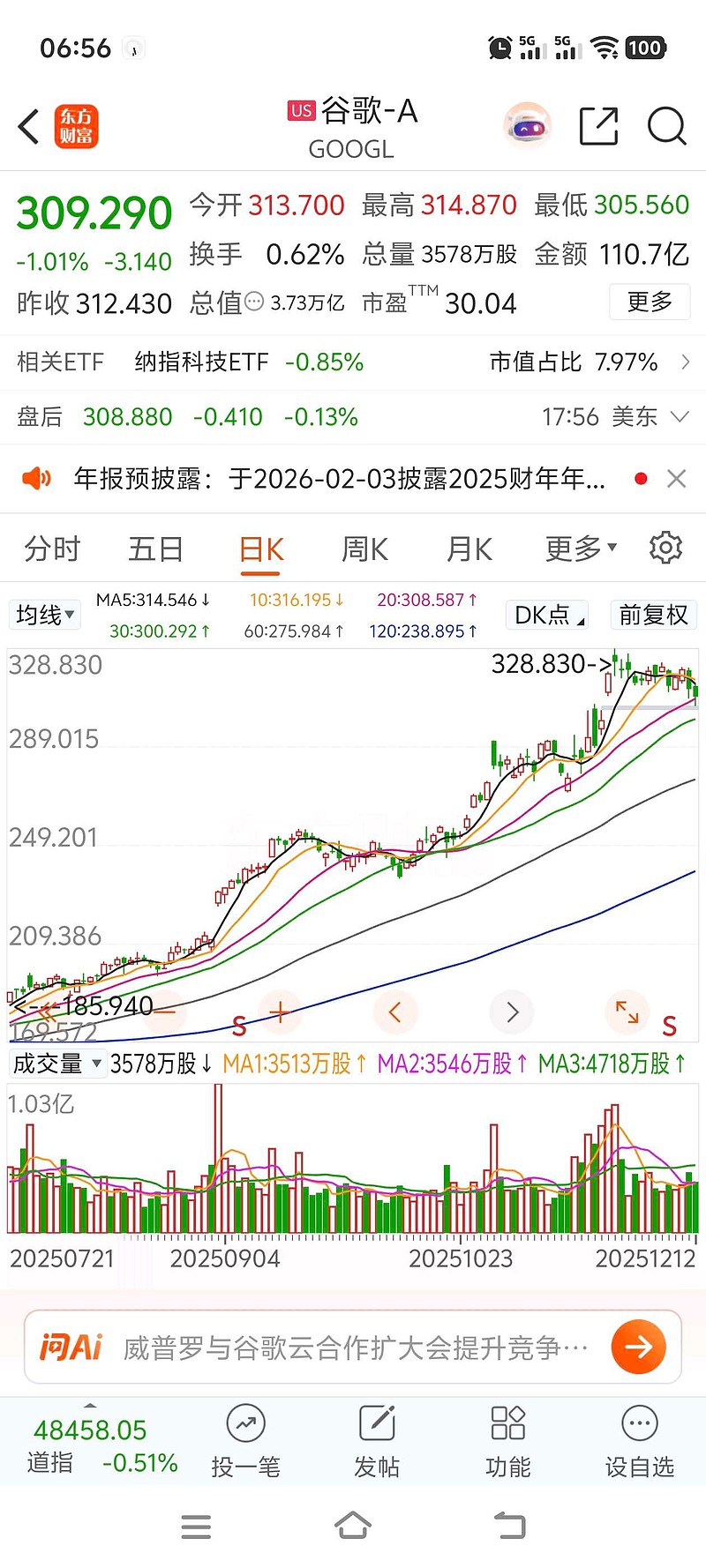Zoom out the chart with the minus control
Image resolution: width=706 pixels, height=1568 pixels.
click(x=164, y=1012)
